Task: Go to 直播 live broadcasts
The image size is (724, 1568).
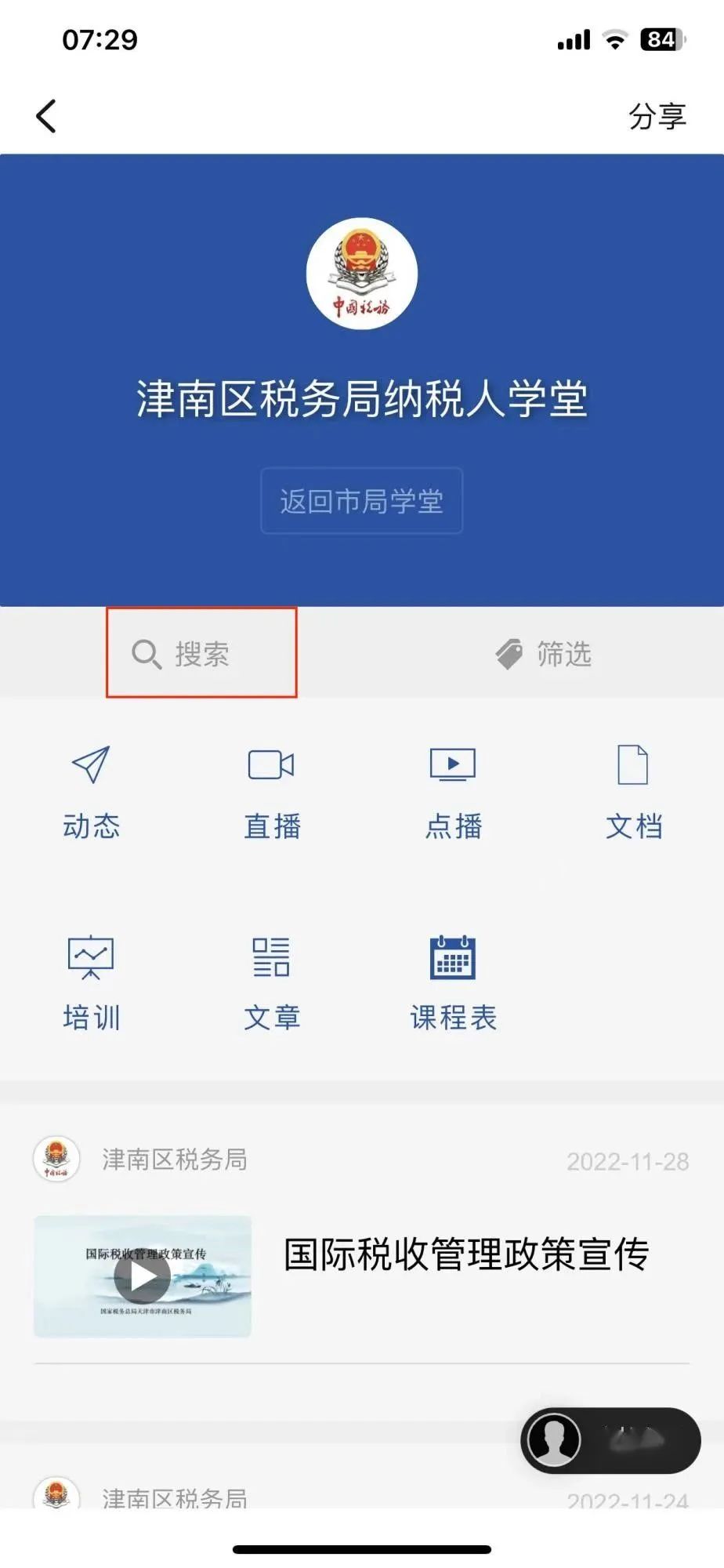Action: click(272, 793)
